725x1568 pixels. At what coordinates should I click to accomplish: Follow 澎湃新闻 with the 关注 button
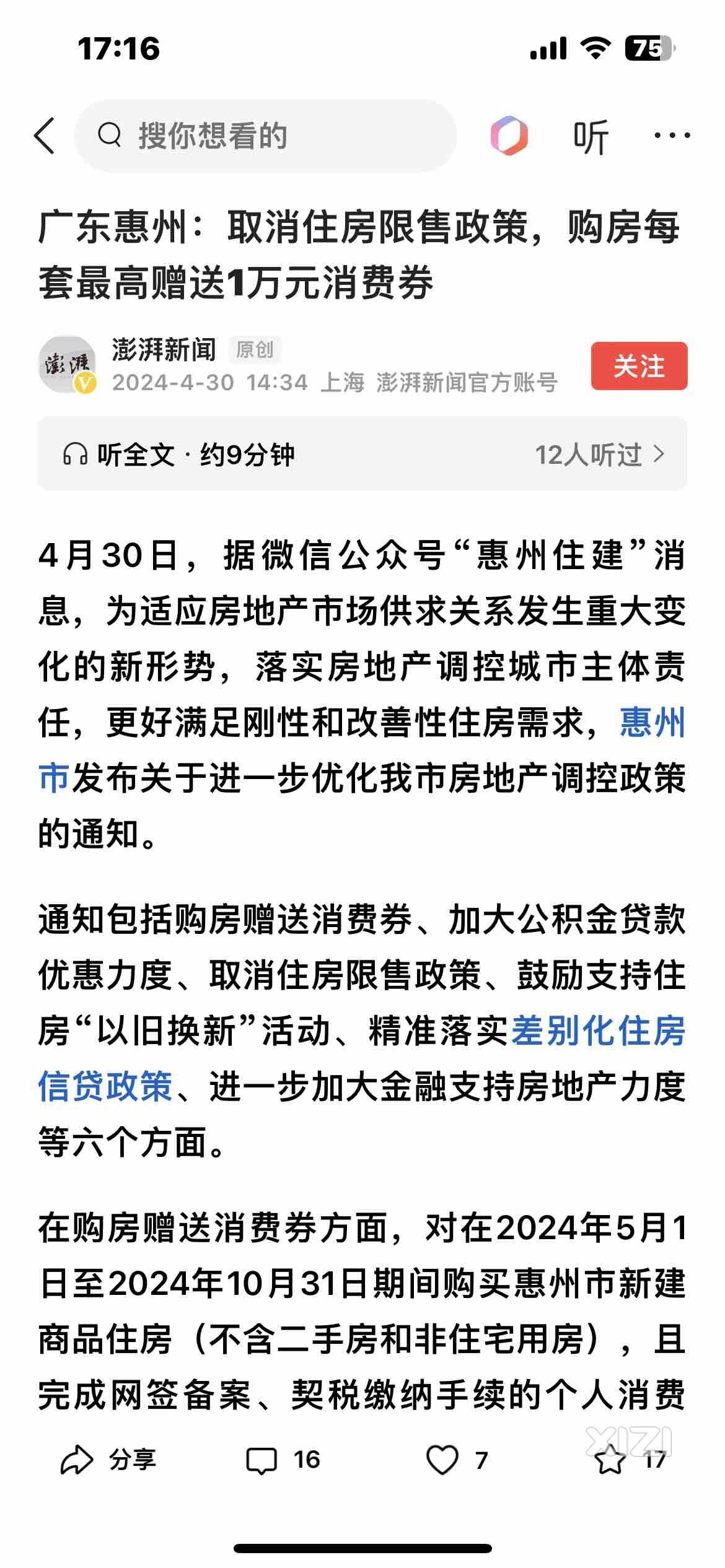pyautogui.click(x=639, y=366)
